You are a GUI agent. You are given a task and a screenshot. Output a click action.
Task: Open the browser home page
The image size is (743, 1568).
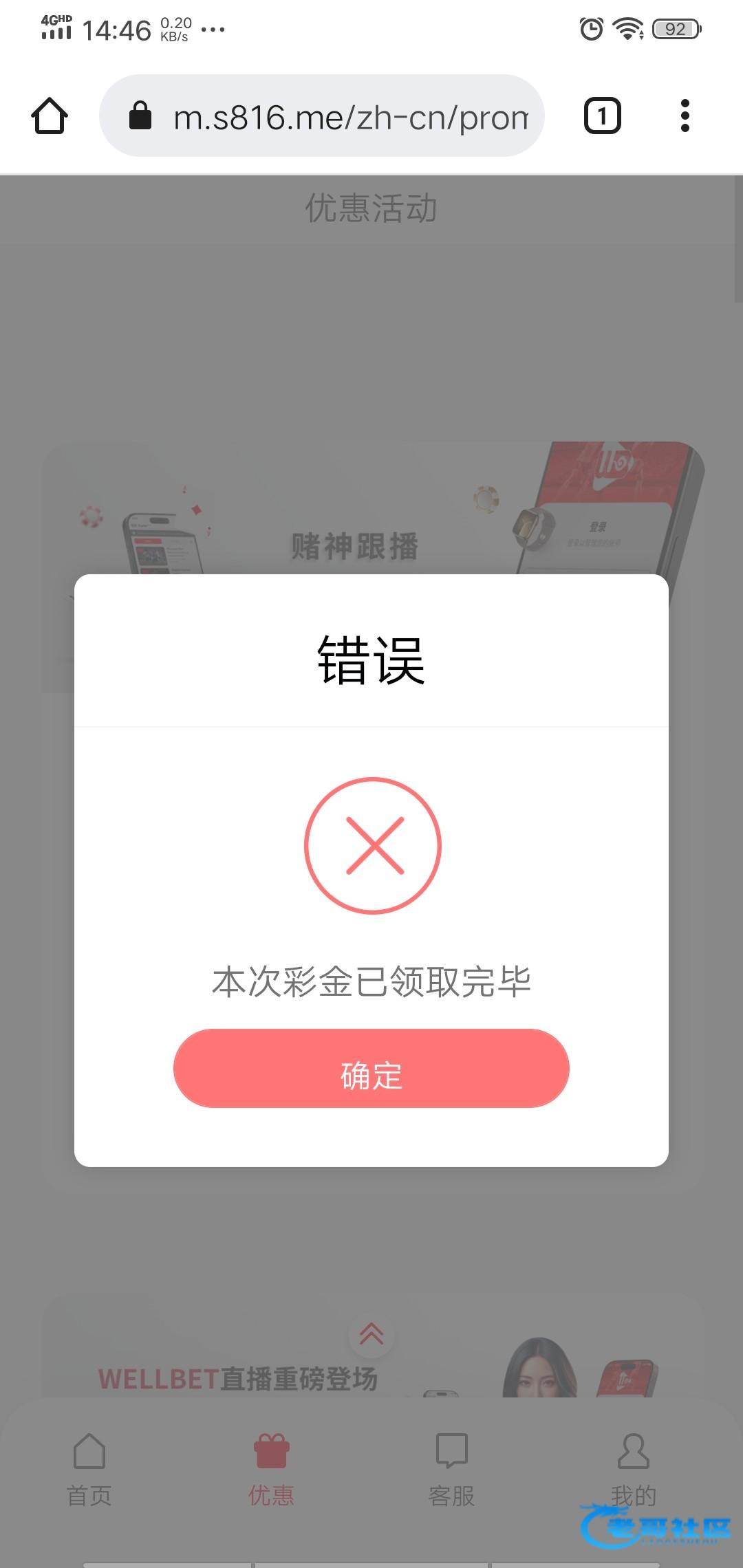(50, 116)
